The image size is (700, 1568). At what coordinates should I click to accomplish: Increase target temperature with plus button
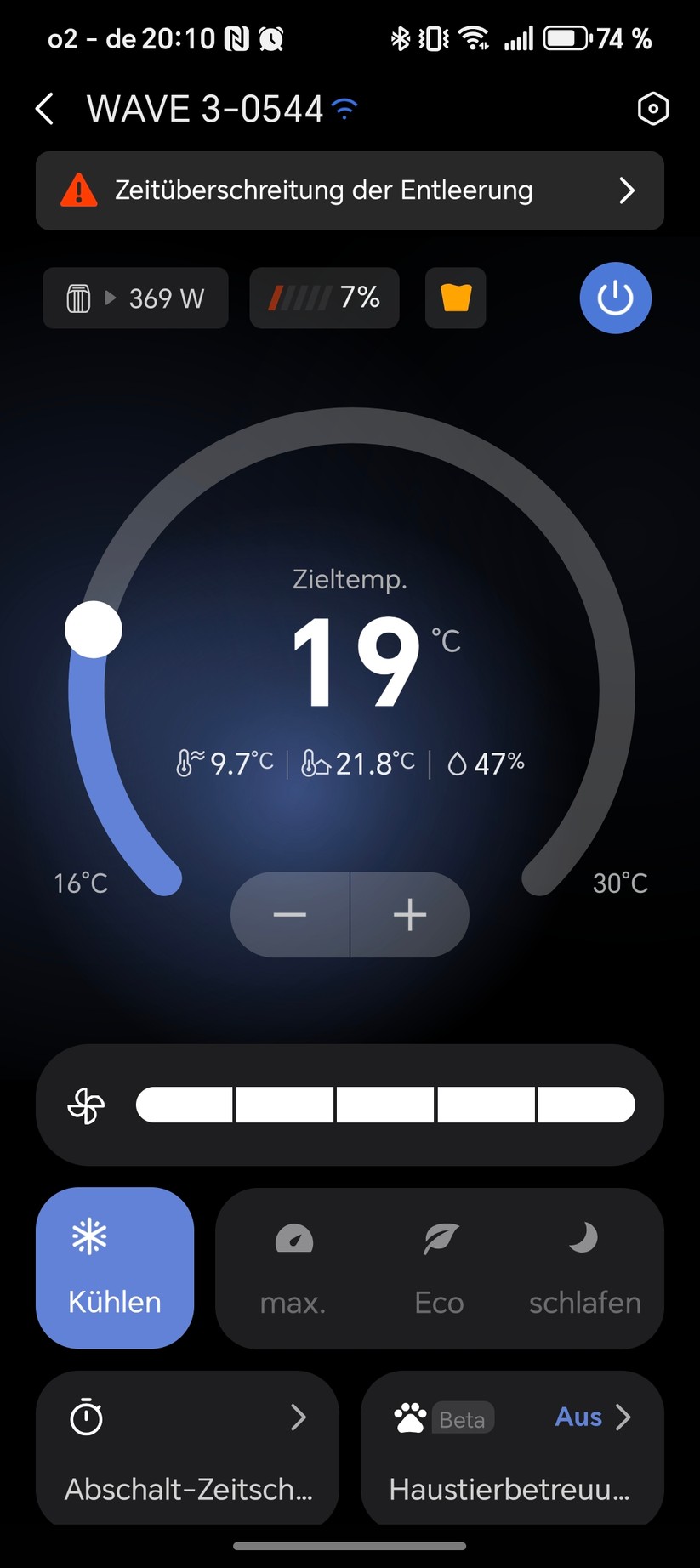[410, 915]
